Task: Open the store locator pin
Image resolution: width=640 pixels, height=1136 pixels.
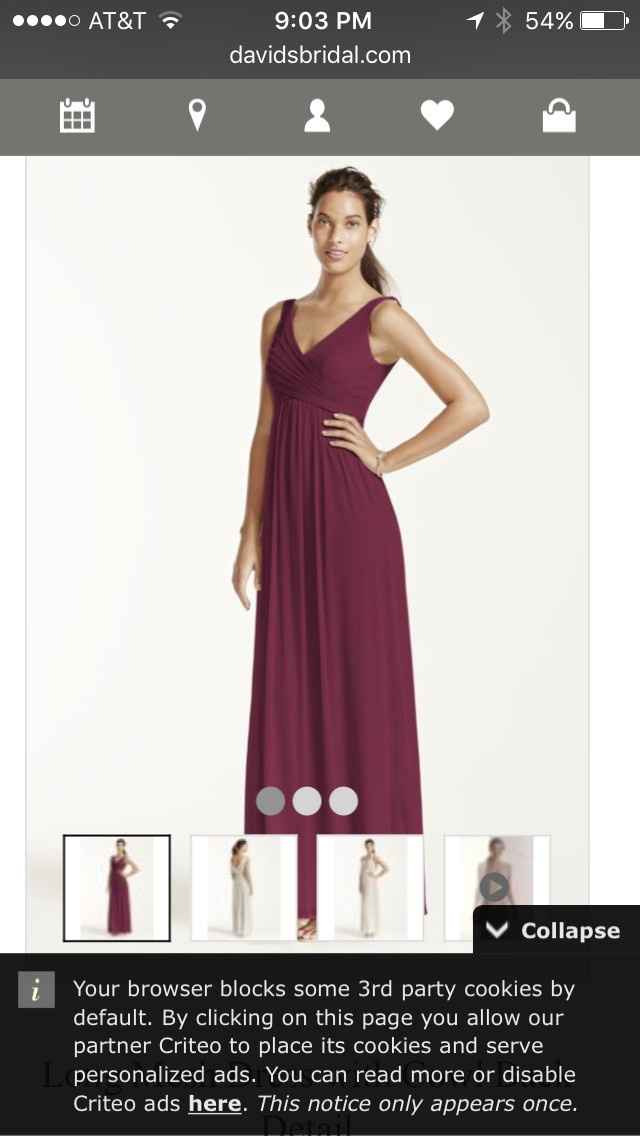Action: (x=197, y=116)
